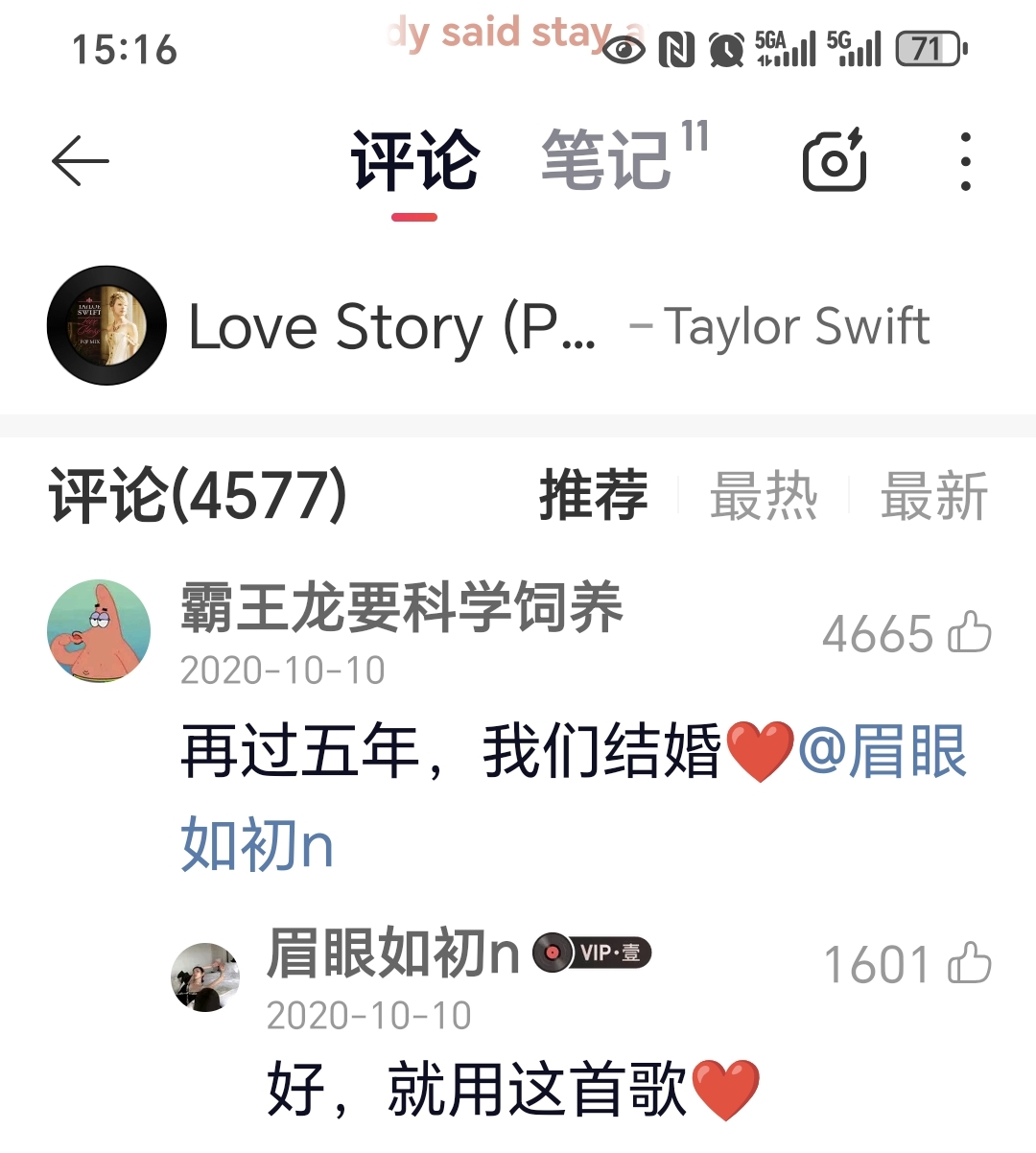Sort comments by 最新

(933, 496)
